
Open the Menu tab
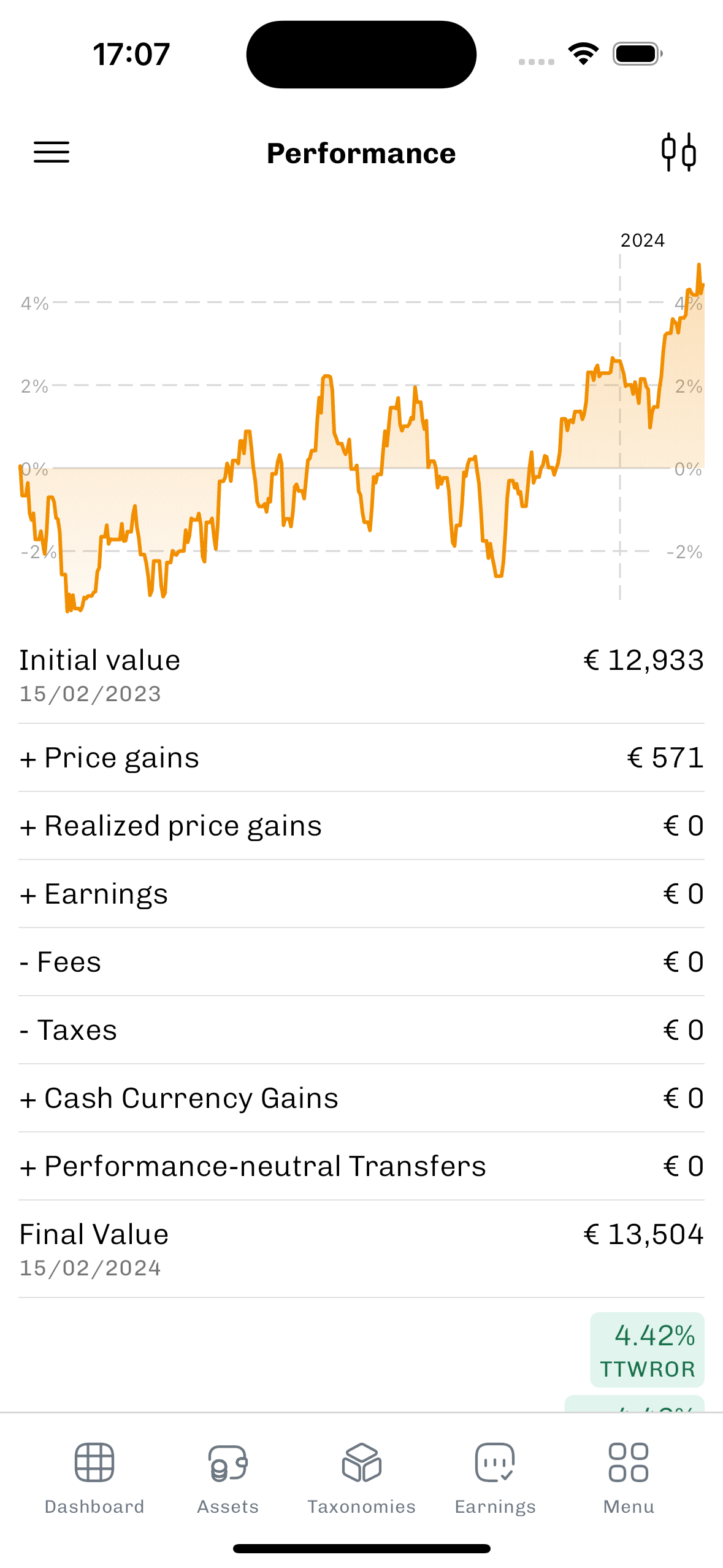[x=629, y=1477]
